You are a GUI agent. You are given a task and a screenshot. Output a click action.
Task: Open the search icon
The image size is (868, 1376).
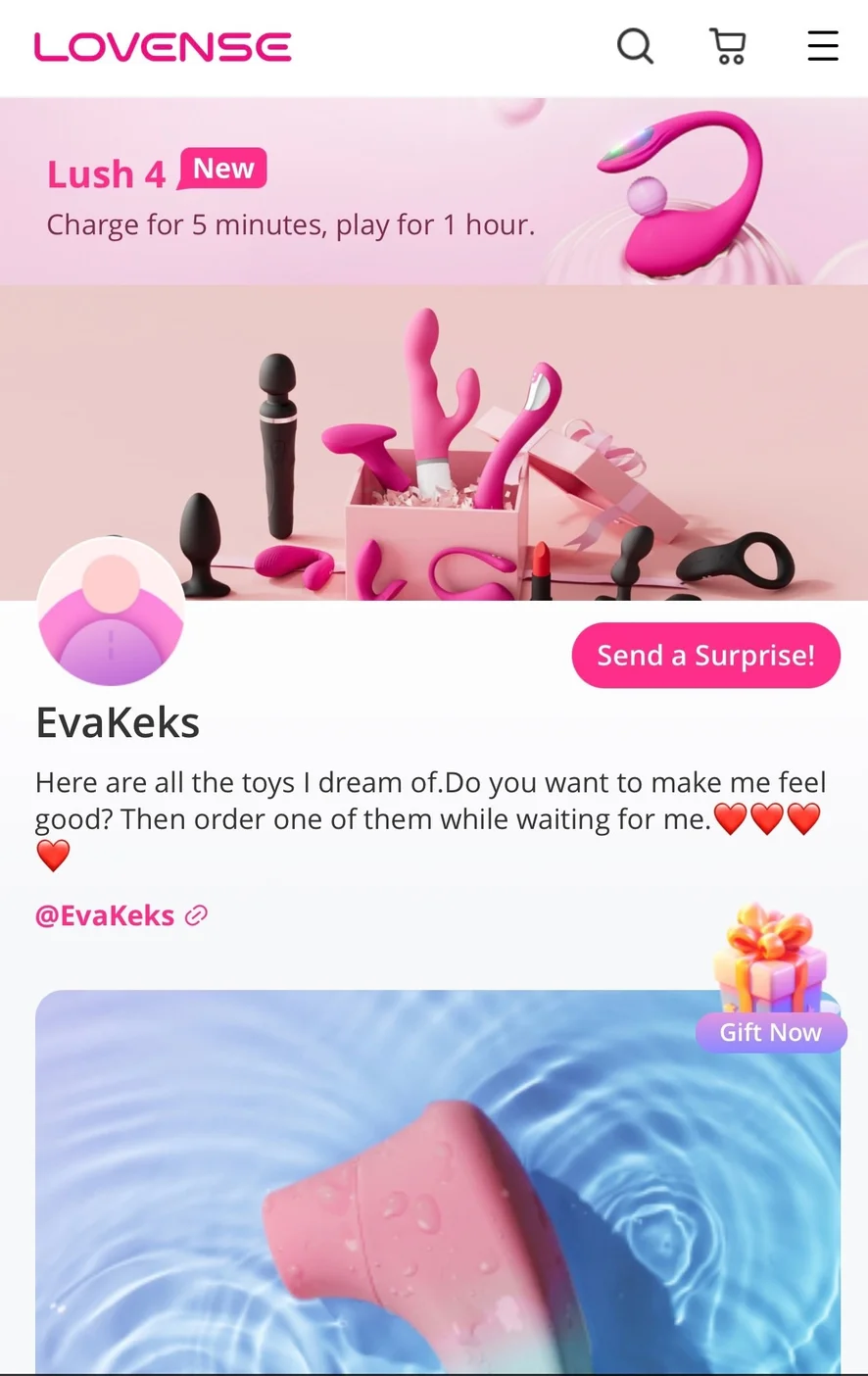tap(635, 46)
